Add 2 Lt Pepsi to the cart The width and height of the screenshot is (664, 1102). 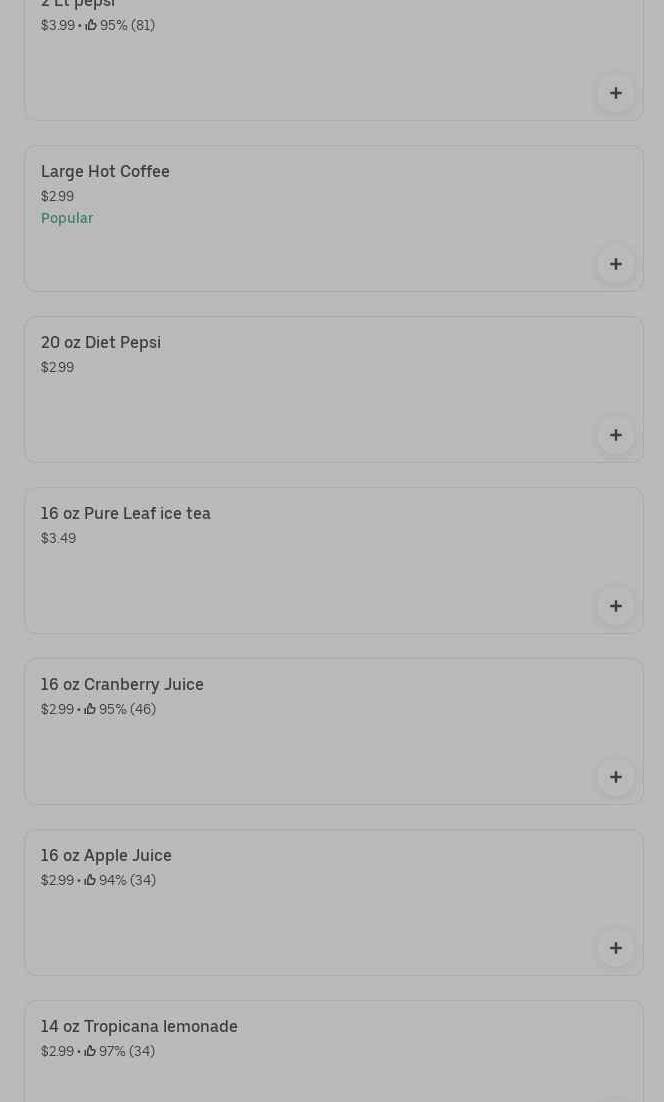point(616,93)
